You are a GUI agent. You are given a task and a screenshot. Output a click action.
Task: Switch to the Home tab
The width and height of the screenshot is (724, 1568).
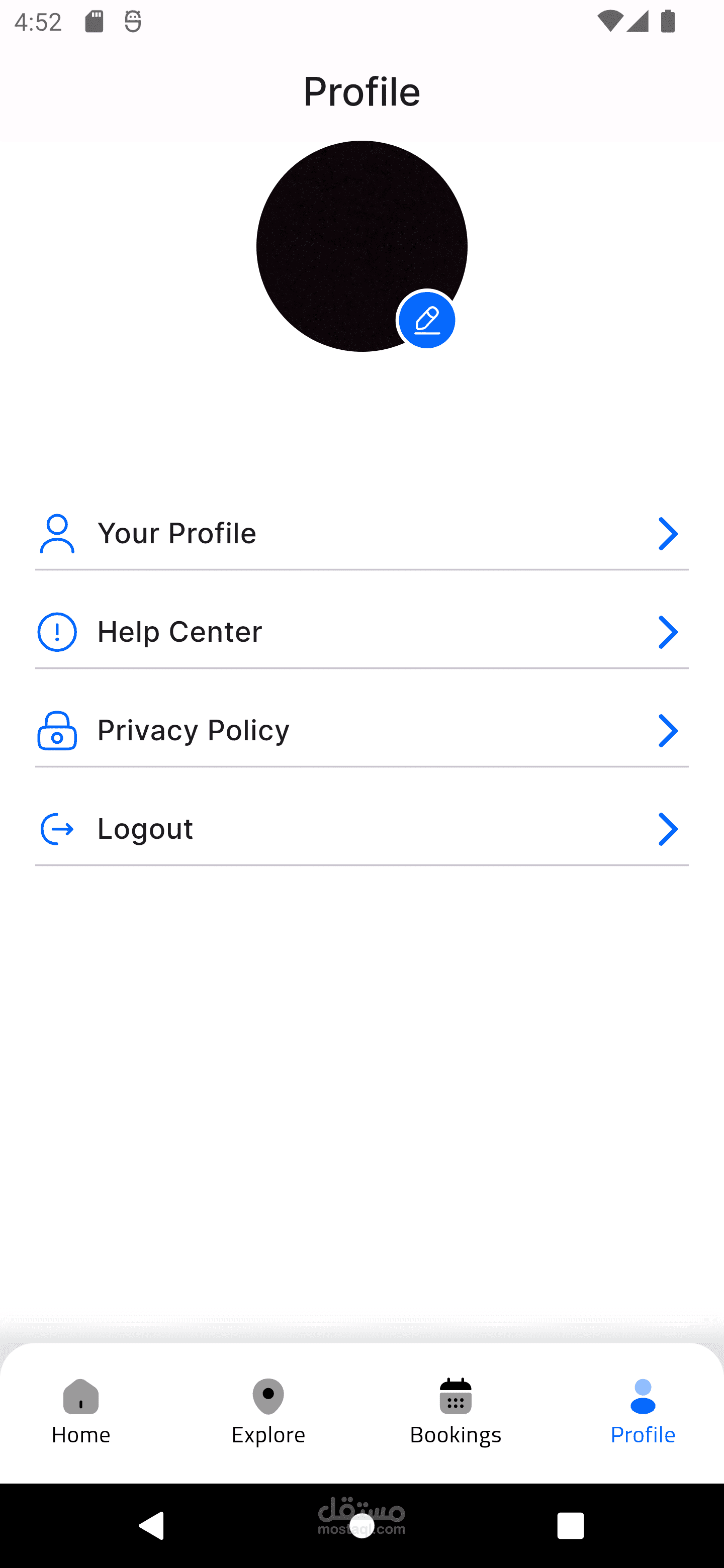[x=81, y=1412]
